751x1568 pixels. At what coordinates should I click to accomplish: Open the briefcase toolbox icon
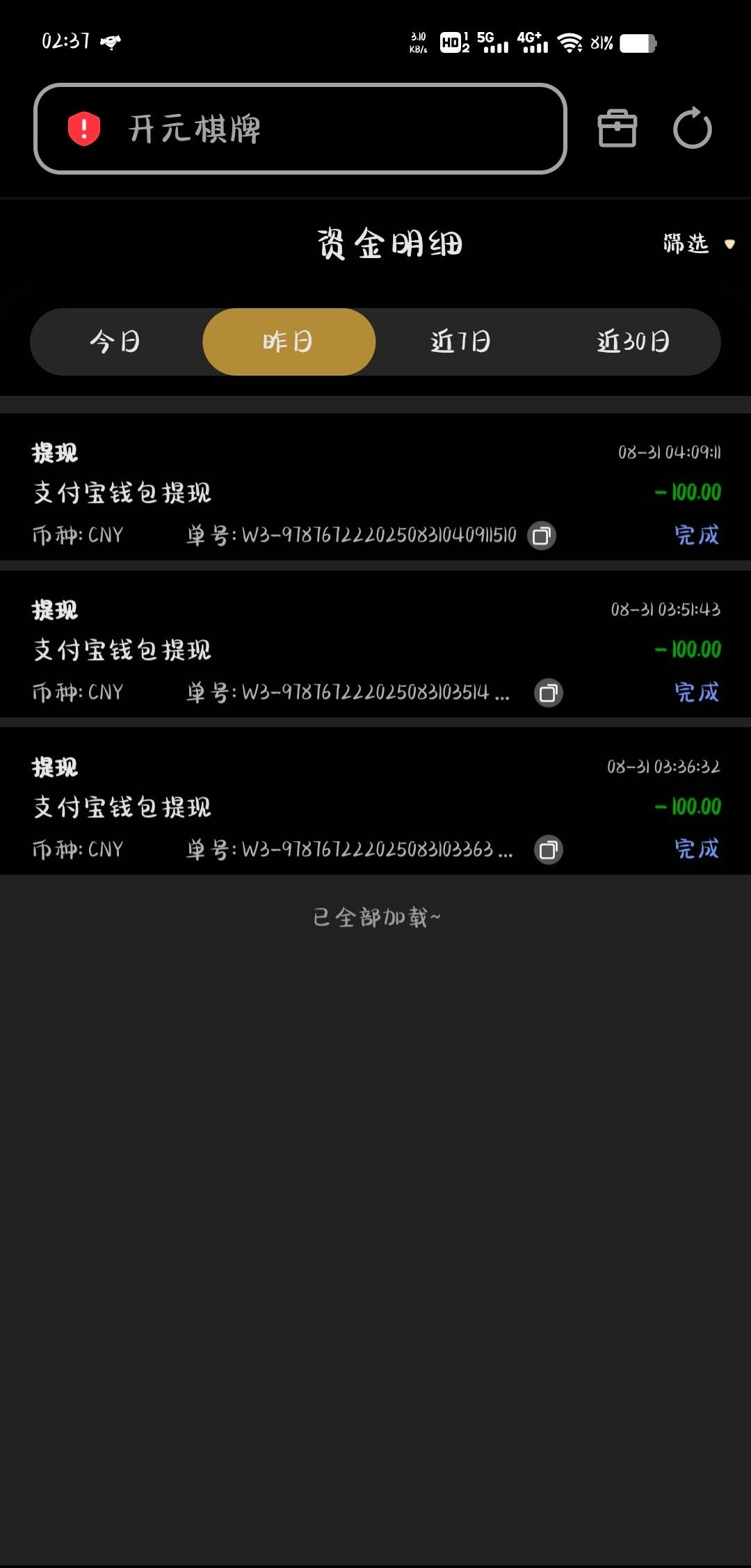pyautogui.click(x=617, y=129)
